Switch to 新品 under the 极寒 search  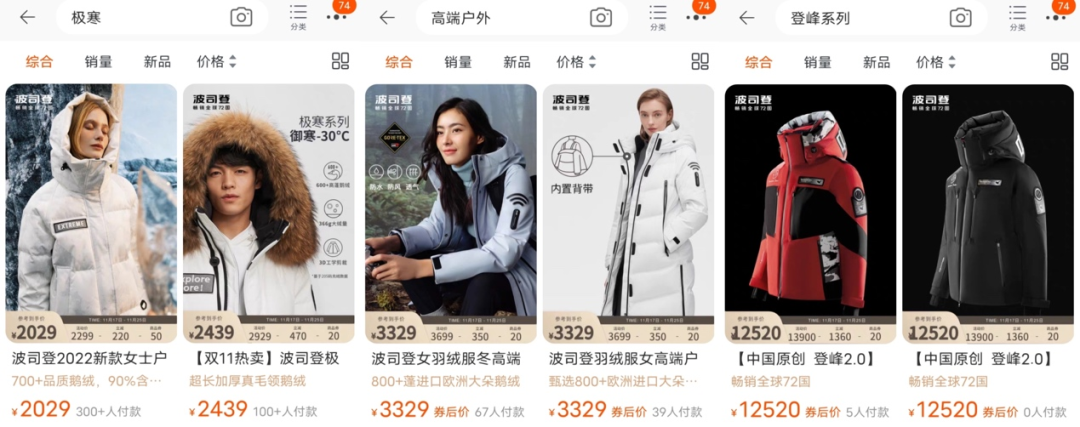pos(157,62)
